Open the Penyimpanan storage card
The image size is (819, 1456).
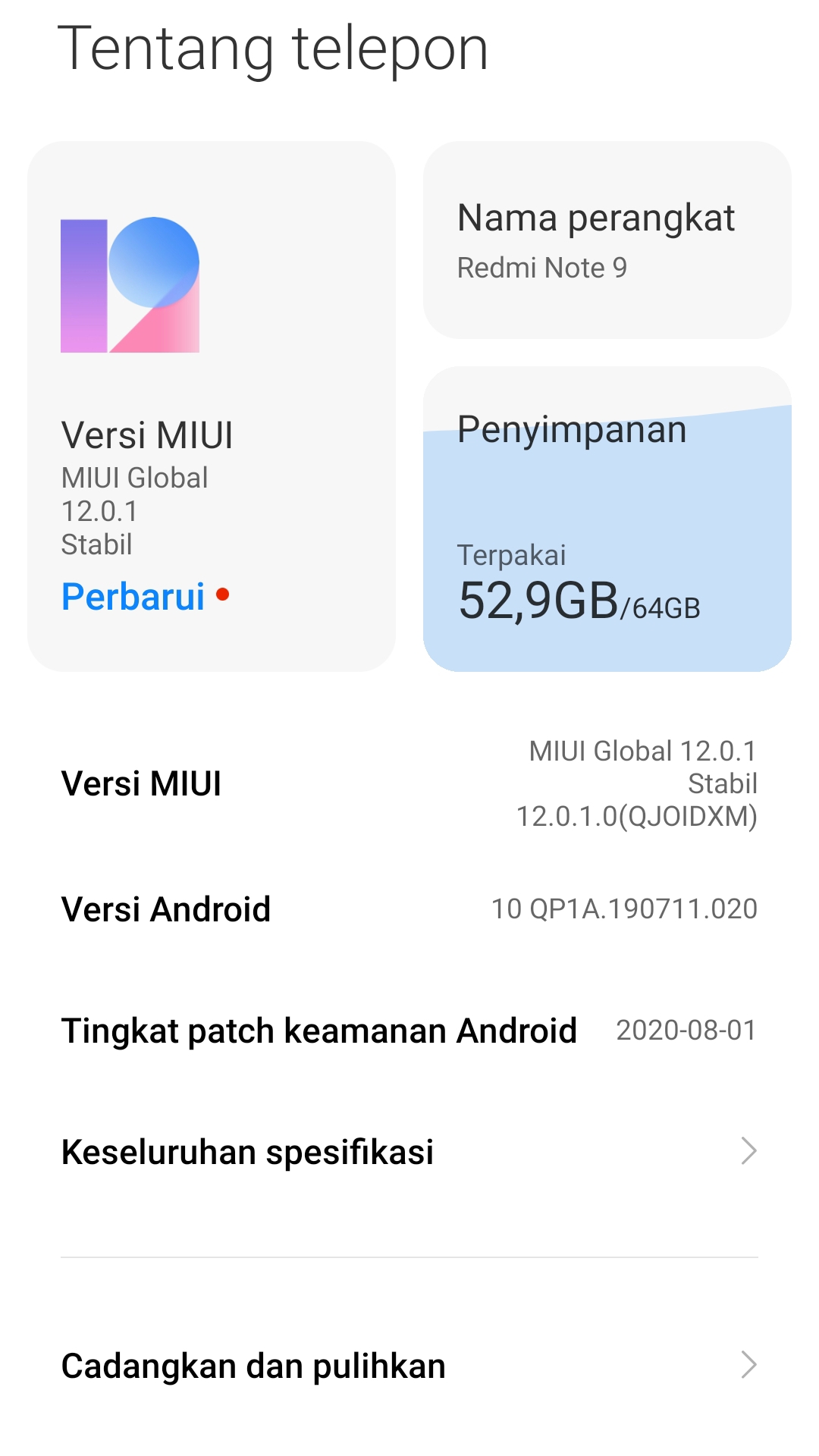[x=607, y=519]
